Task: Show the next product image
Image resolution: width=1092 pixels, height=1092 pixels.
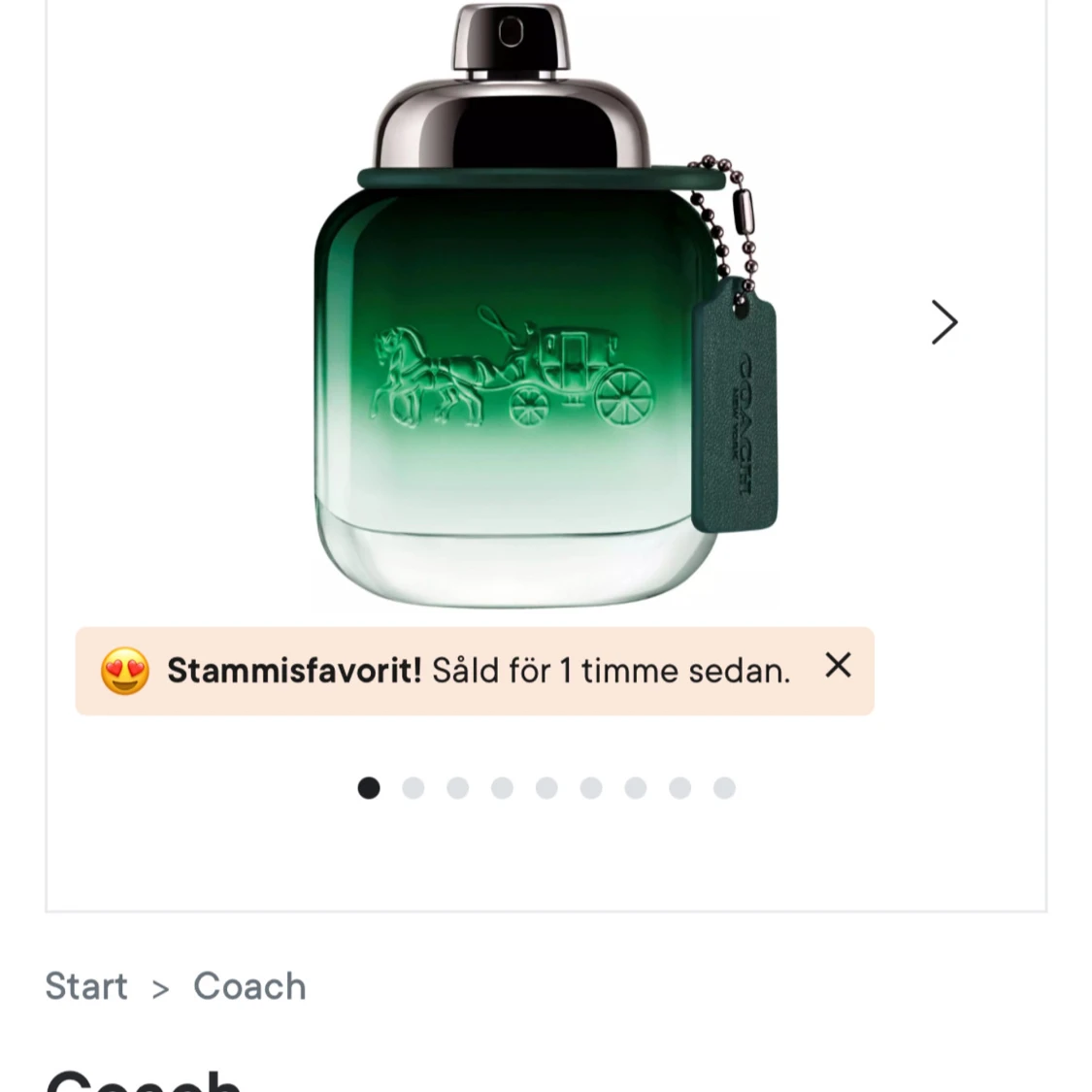Action: tap(944, 322)
